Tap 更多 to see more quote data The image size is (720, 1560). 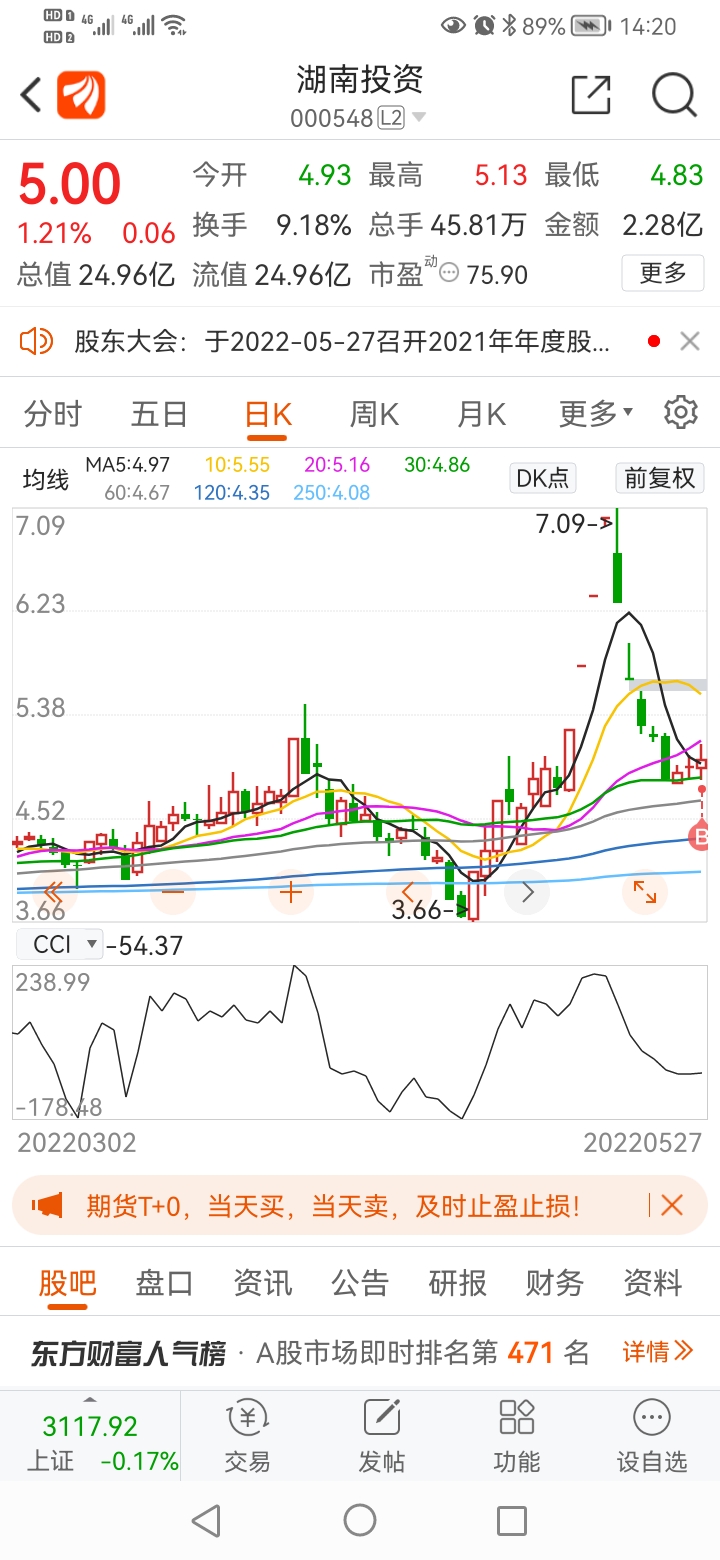pos(662,272)
